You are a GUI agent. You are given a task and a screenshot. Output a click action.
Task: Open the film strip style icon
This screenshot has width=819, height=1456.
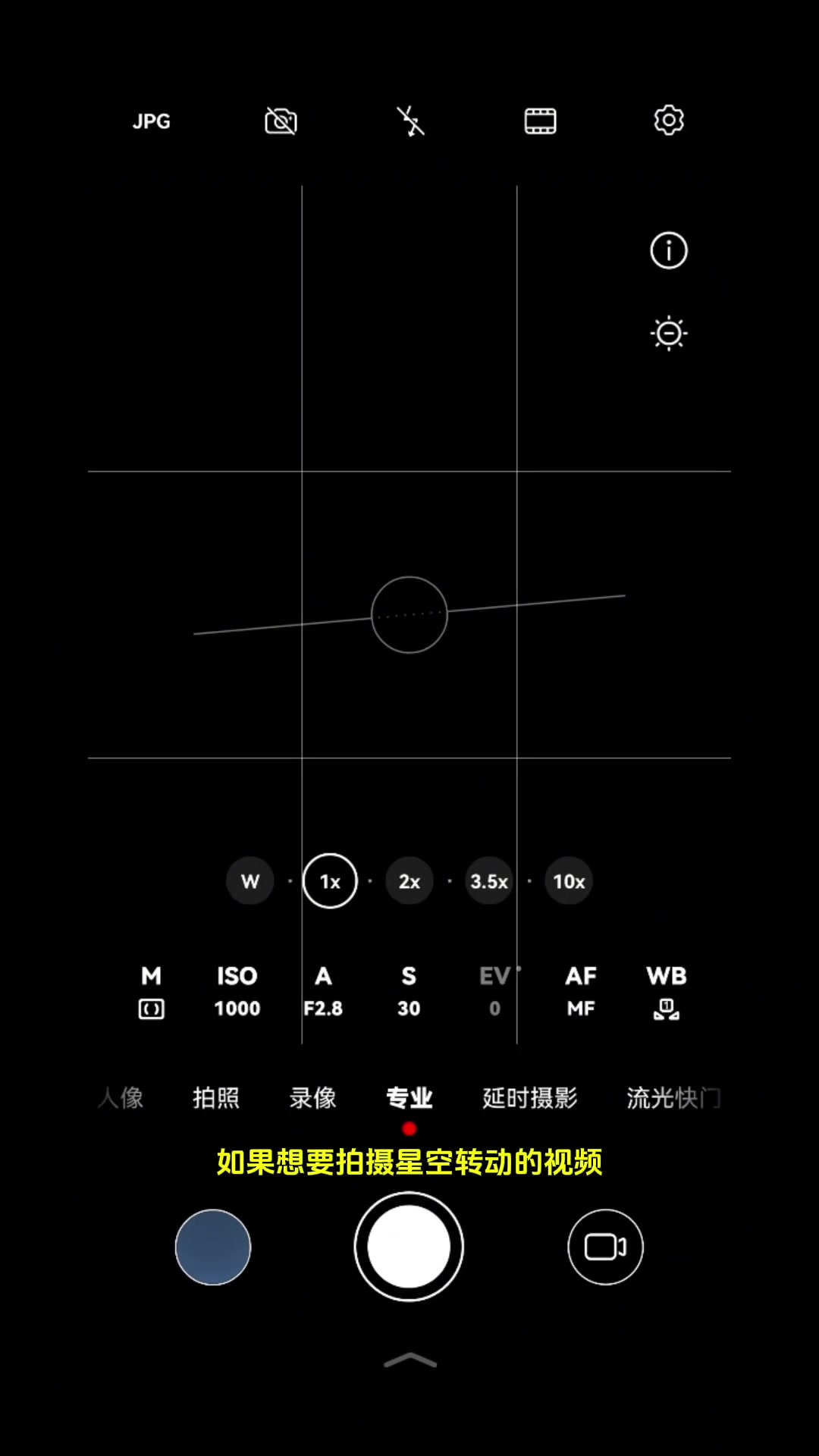coord(540,121)
